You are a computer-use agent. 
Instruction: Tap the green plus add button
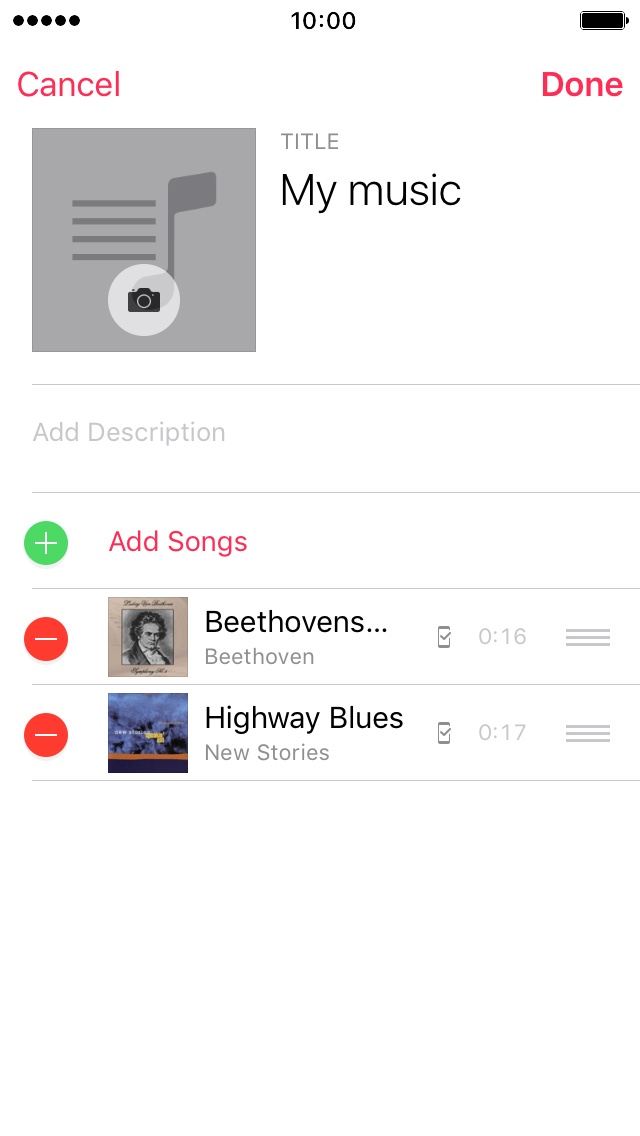click(46, 543)
